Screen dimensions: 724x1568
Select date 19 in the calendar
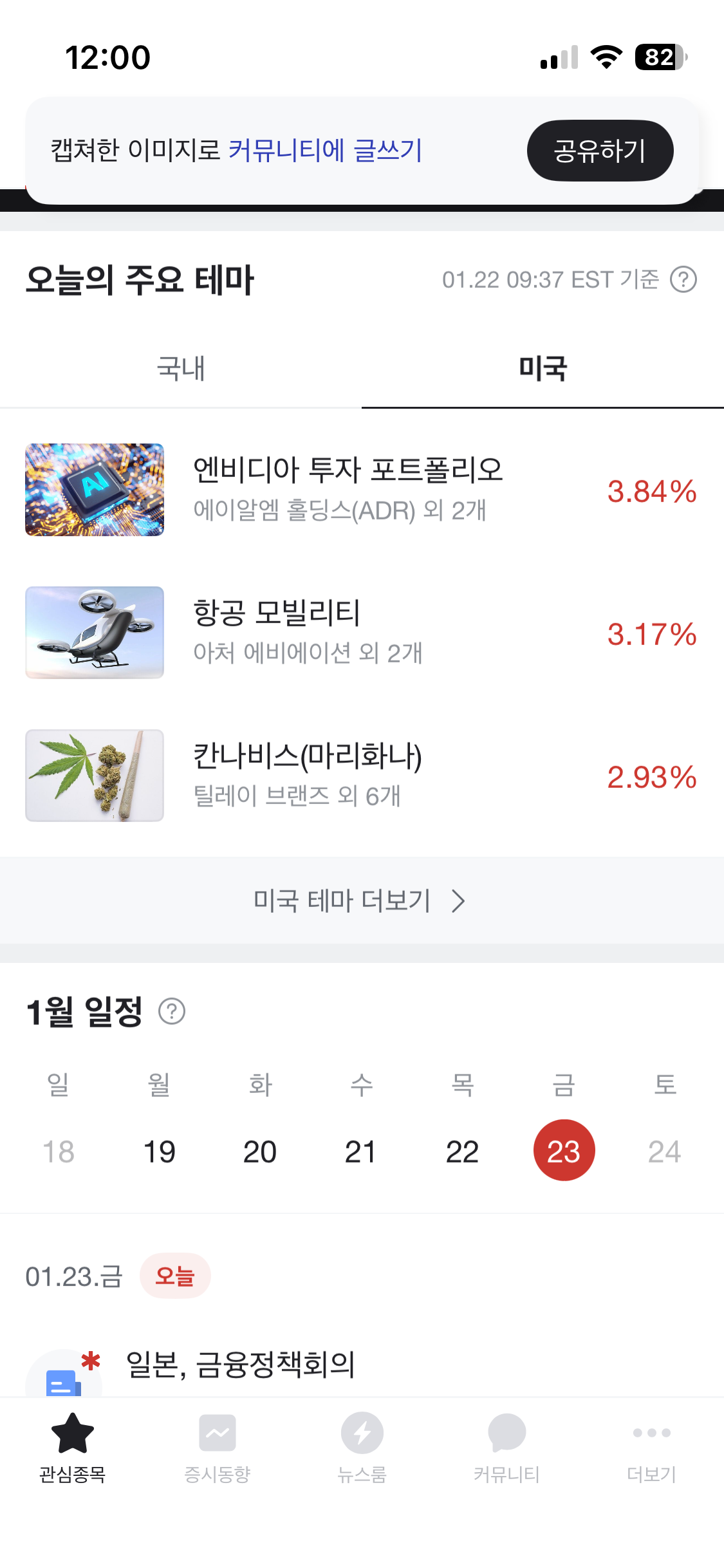pos(159,1152)
